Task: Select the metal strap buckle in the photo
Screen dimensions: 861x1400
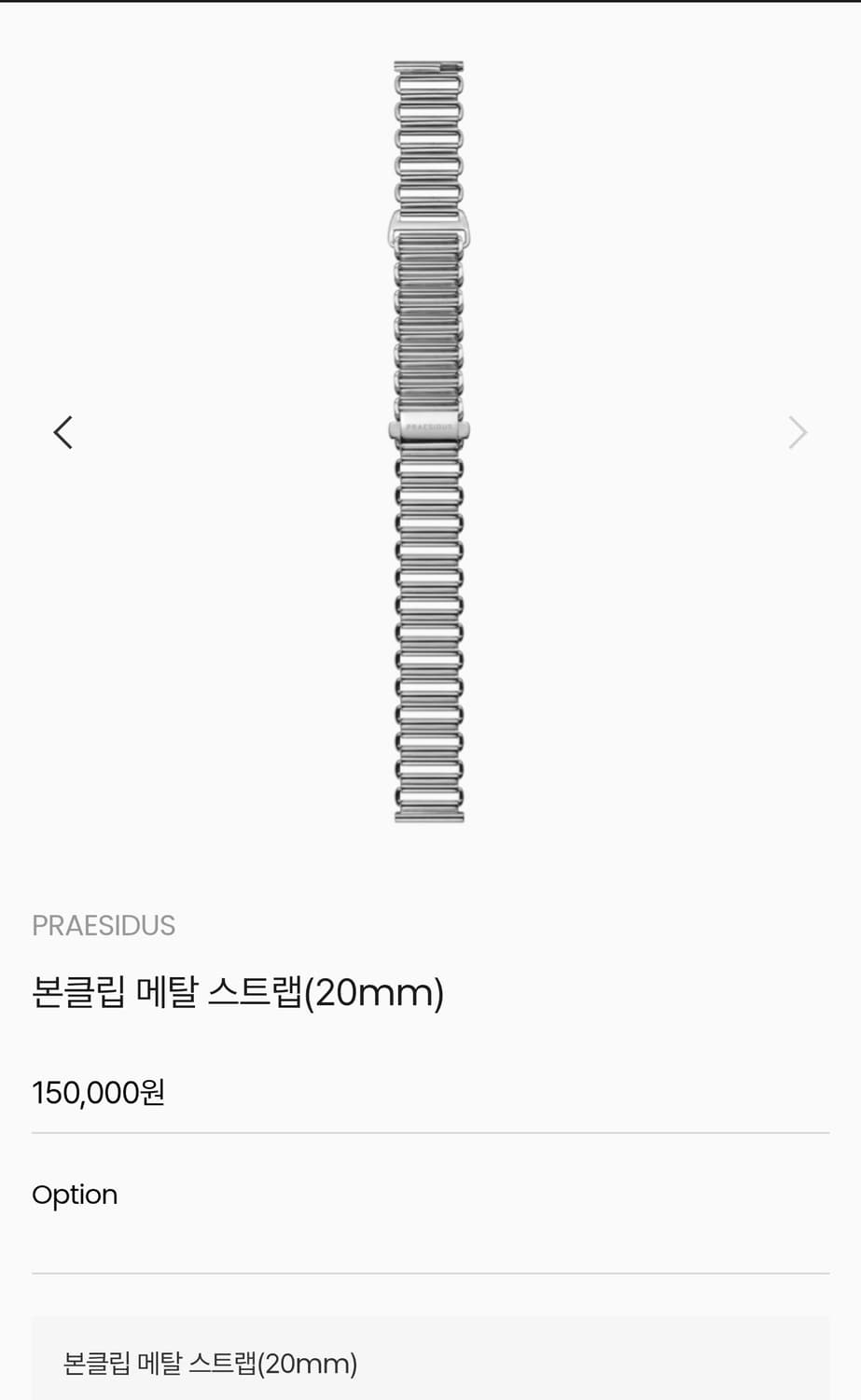Action: tap(429, 231)
